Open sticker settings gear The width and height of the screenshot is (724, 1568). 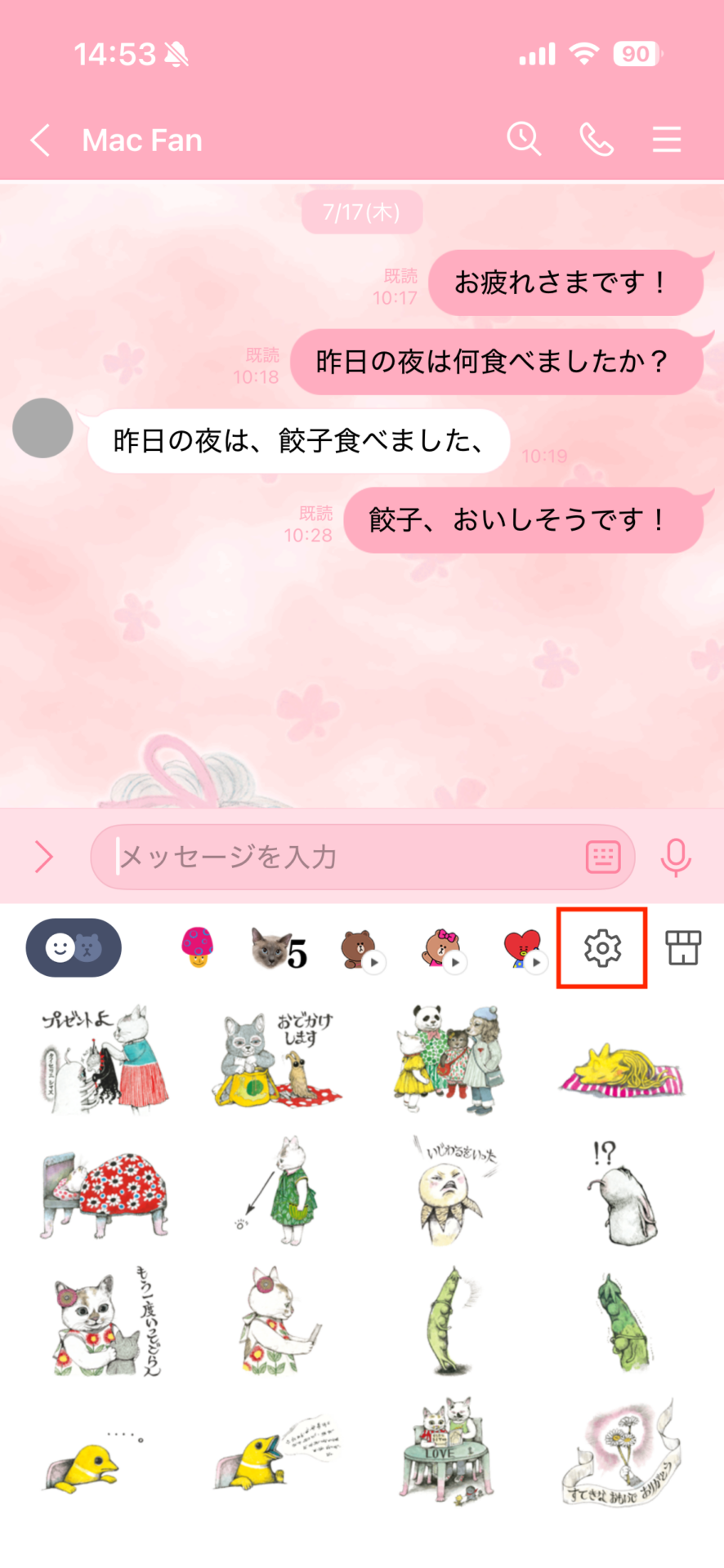pyautogui.click(x=602, y=948)
